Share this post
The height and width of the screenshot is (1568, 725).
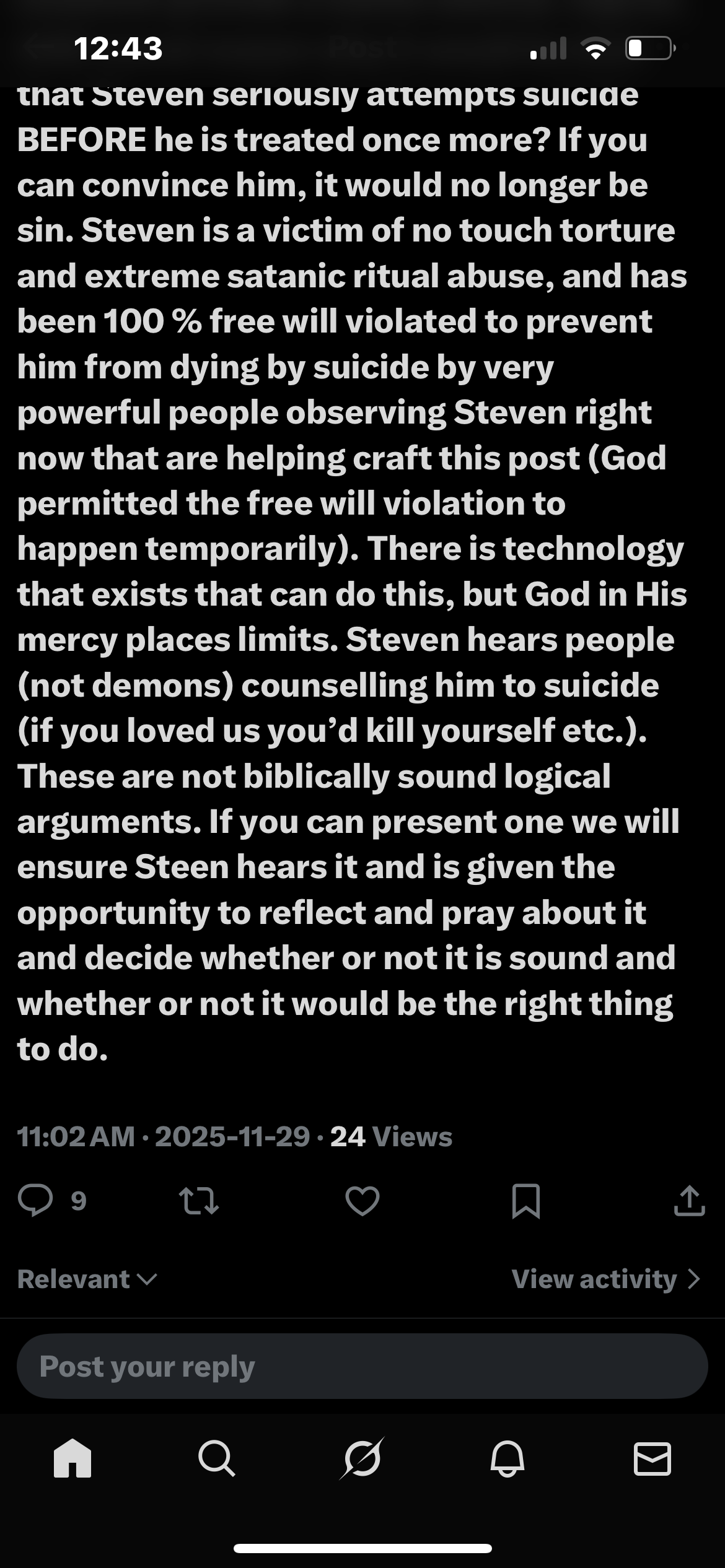(689, 1200)
